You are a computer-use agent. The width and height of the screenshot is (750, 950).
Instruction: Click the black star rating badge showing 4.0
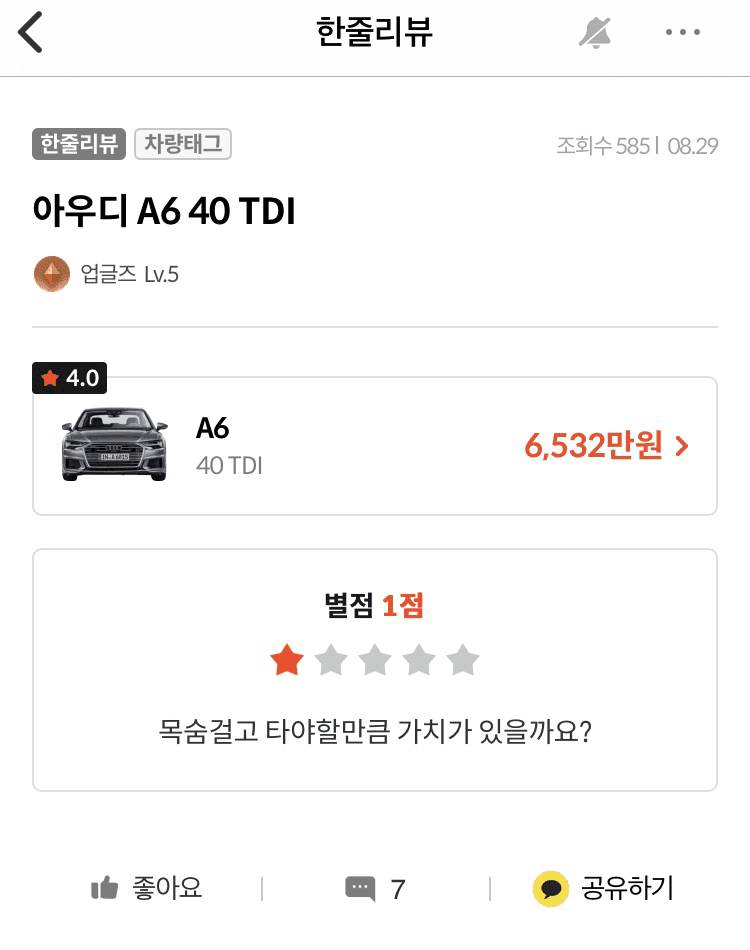[x=68, y=378]
